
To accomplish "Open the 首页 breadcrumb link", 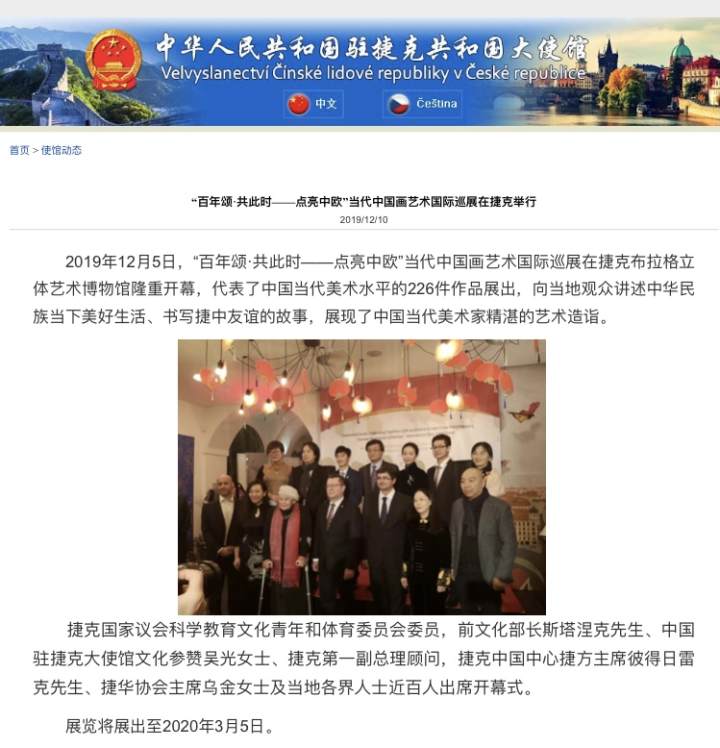I will [19, 151].
